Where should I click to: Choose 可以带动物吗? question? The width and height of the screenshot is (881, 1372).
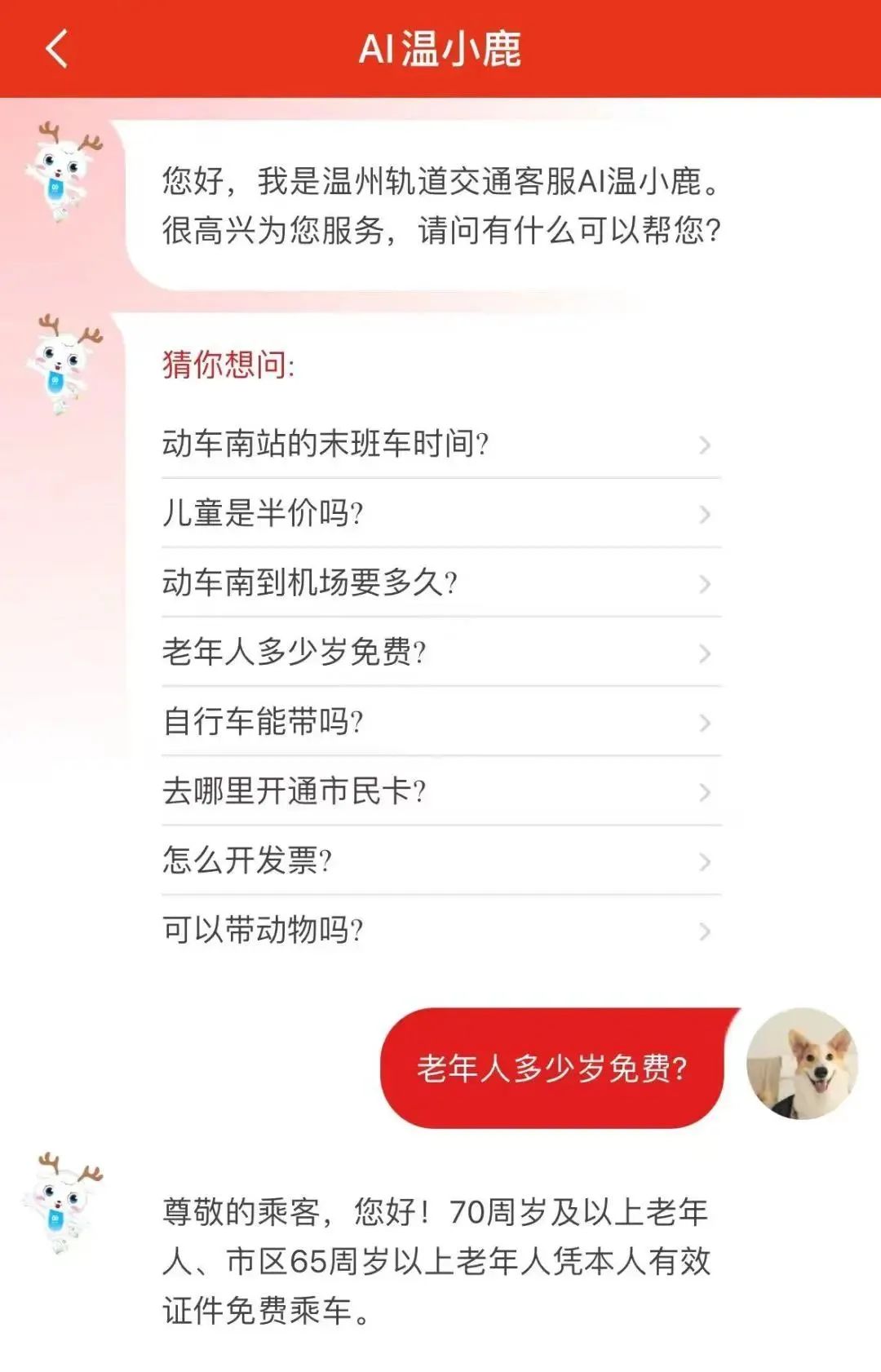coord(440,930)
